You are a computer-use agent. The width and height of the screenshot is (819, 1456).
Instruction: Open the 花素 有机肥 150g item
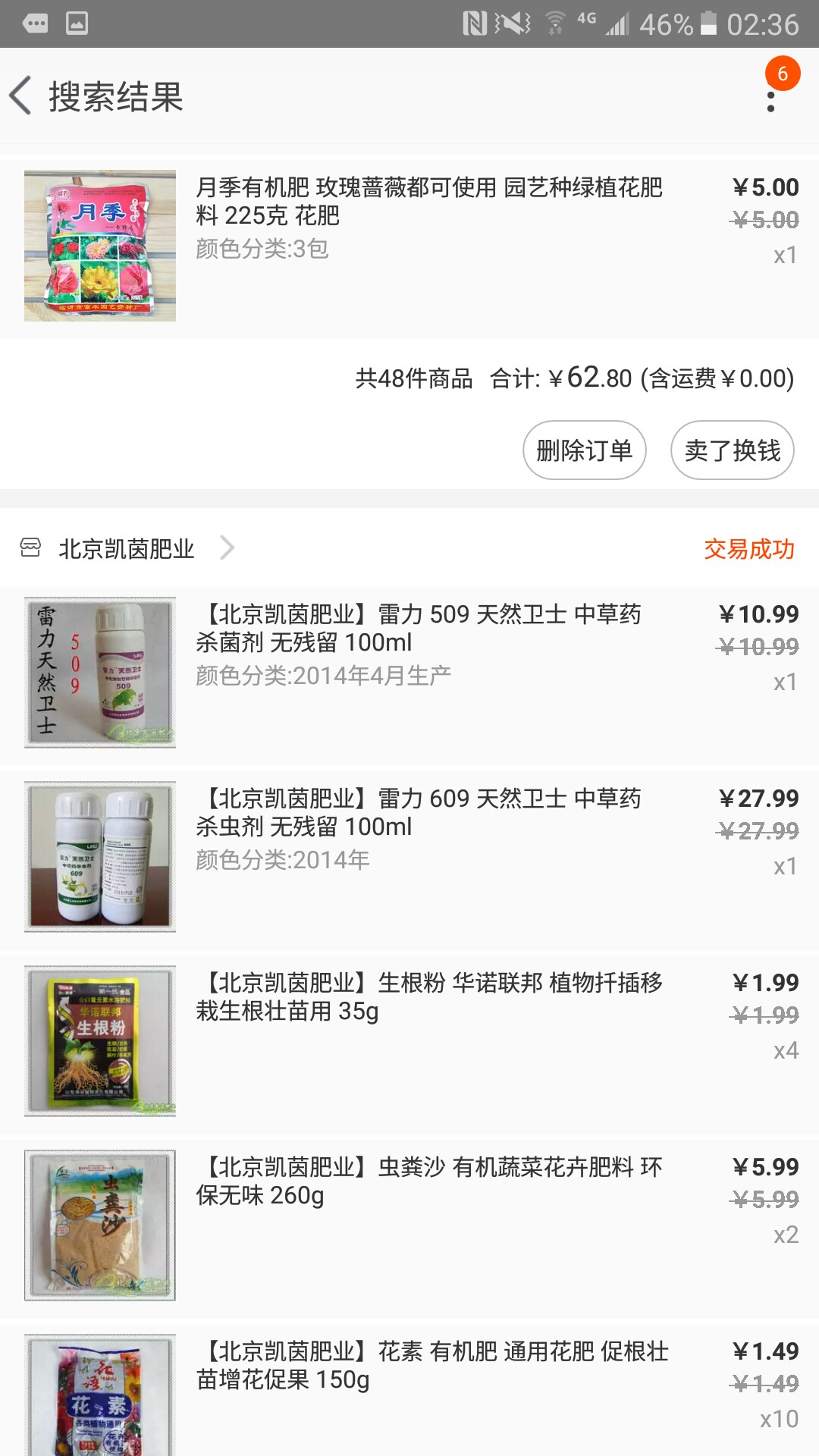tap(409, 1390)
